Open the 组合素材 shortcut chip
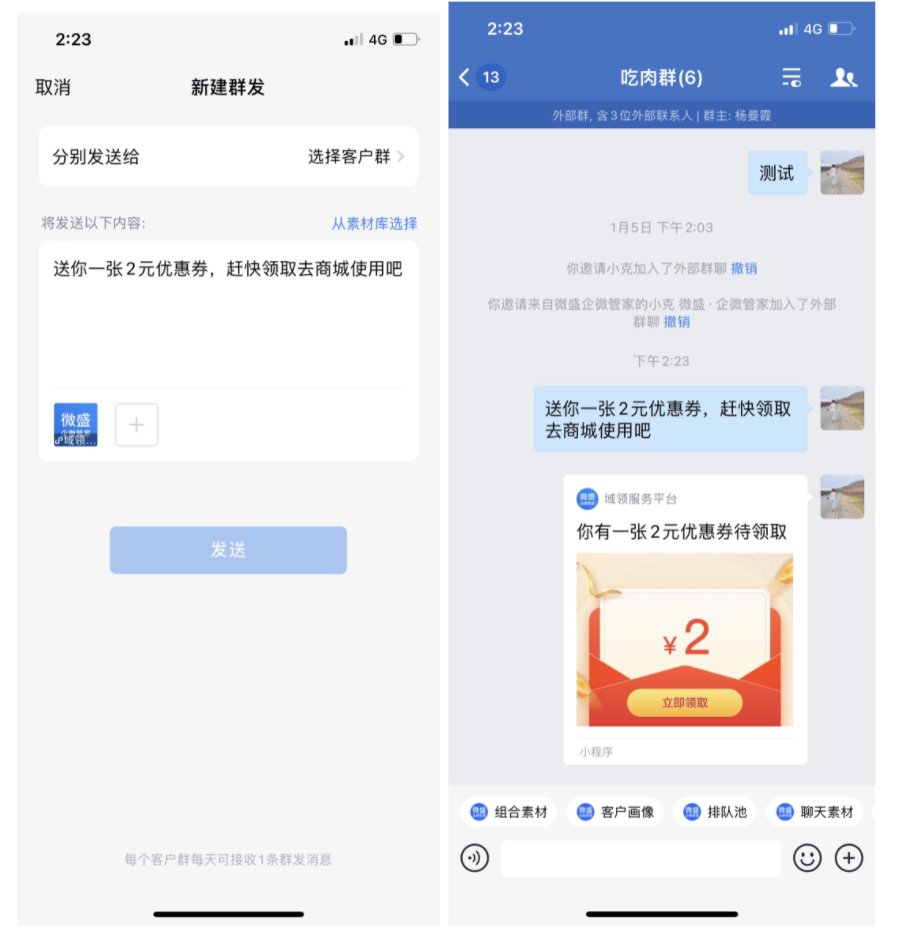The height and width of the screenshot is (948, 898). (510, 812)
